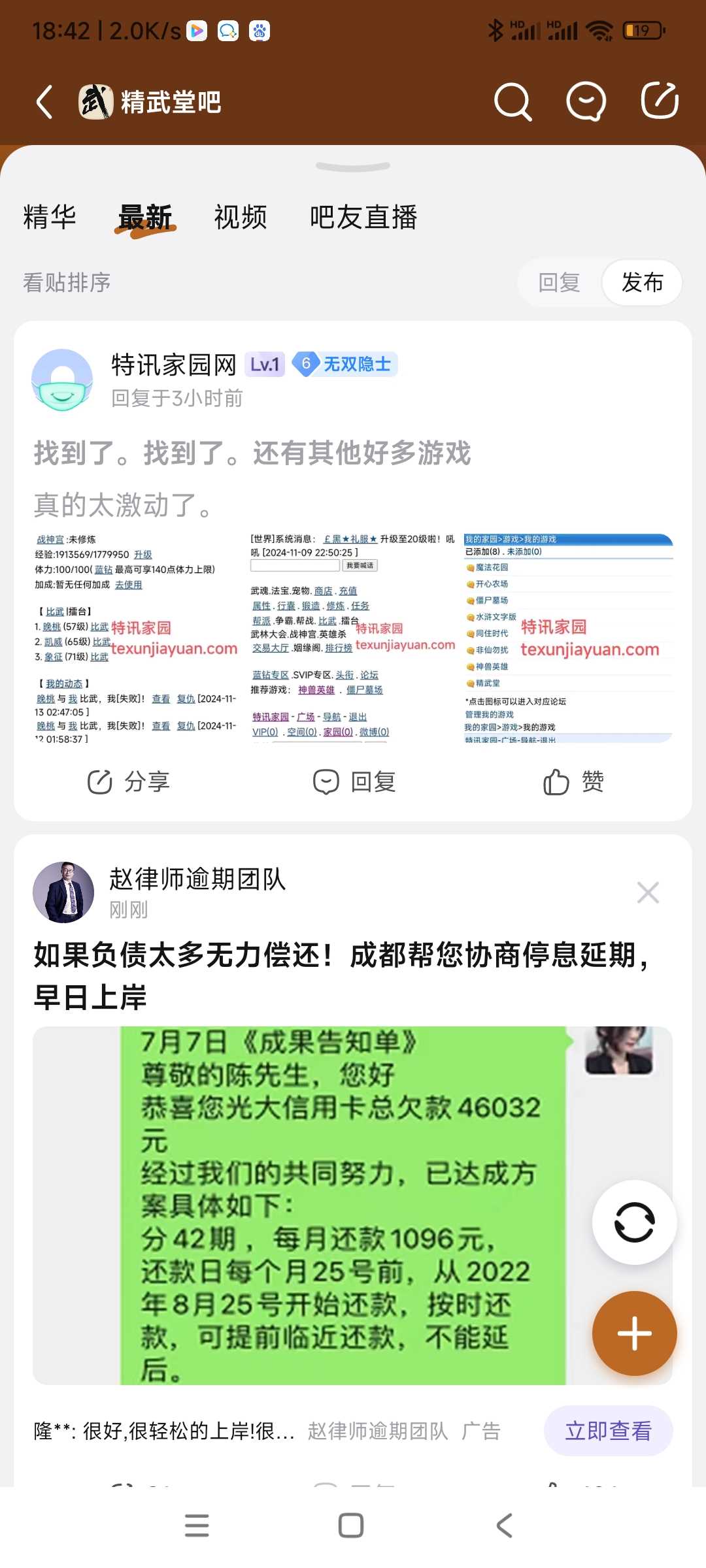This screenshot has height=1568, width=706.
Task: Like 特讯家园网's post
Action: coord(574,782)
